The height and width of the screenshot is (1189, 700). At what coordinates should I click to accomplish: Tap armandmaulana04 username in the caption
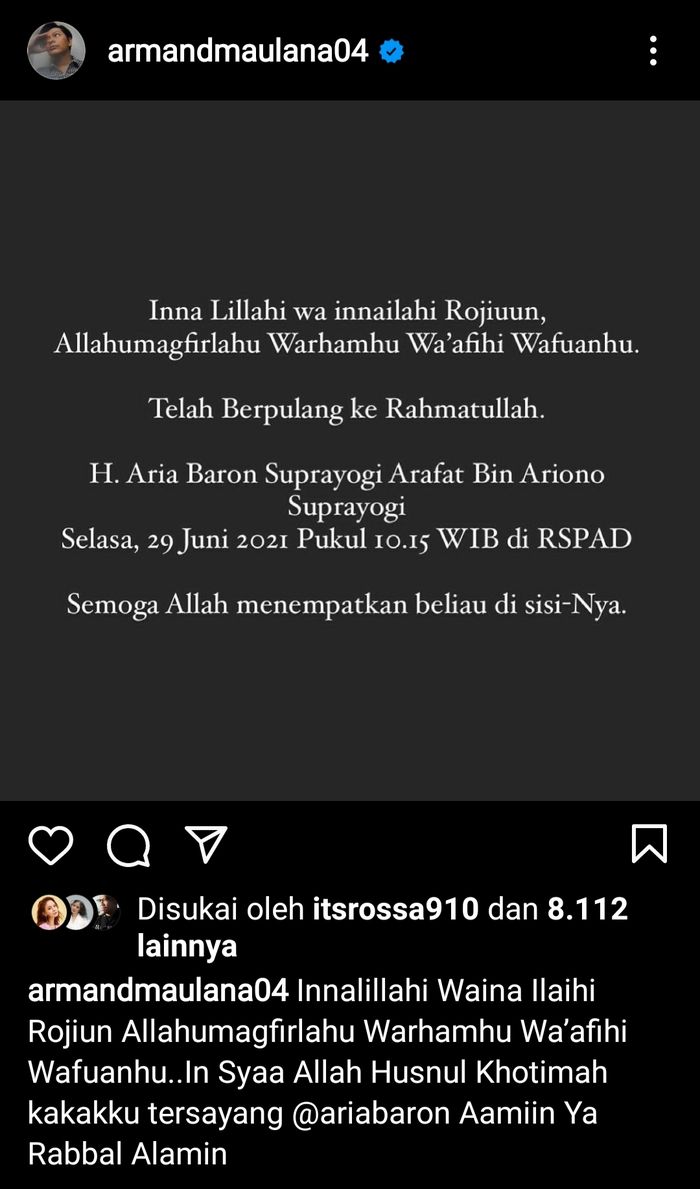[x=159, y=991]
